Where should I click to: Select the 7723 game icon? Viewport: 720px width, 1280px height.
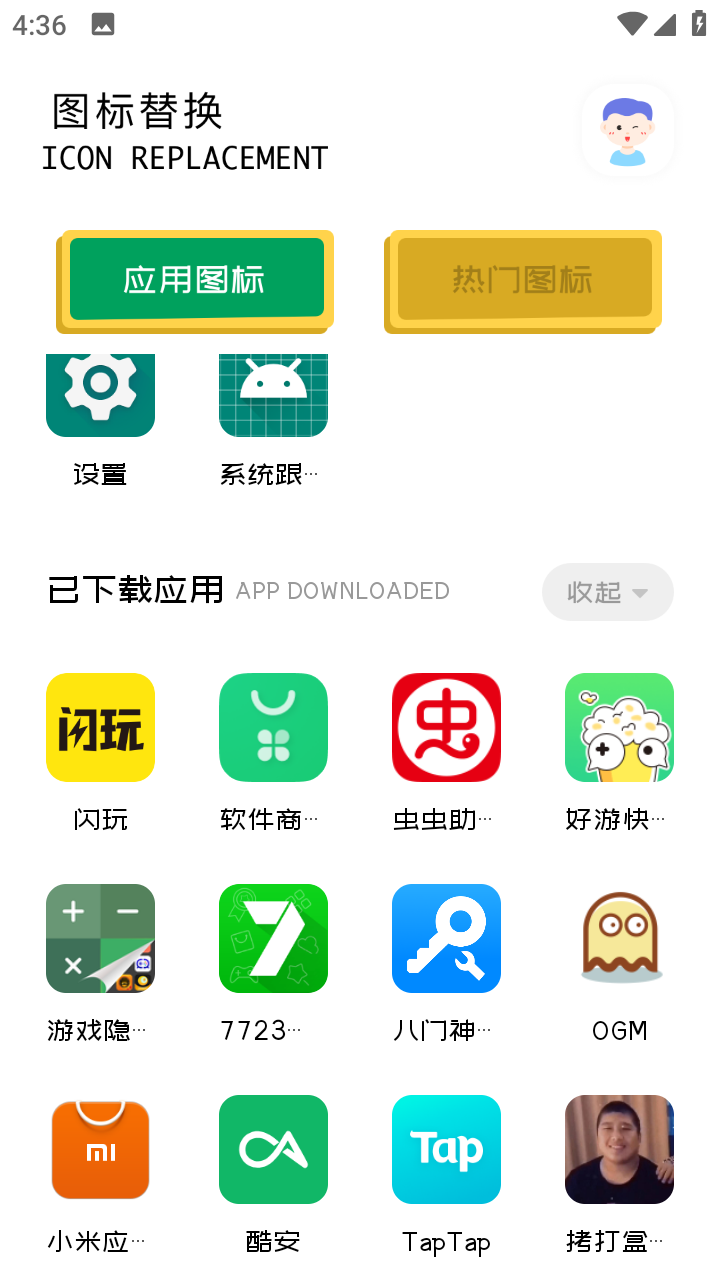tap(273, 938)
